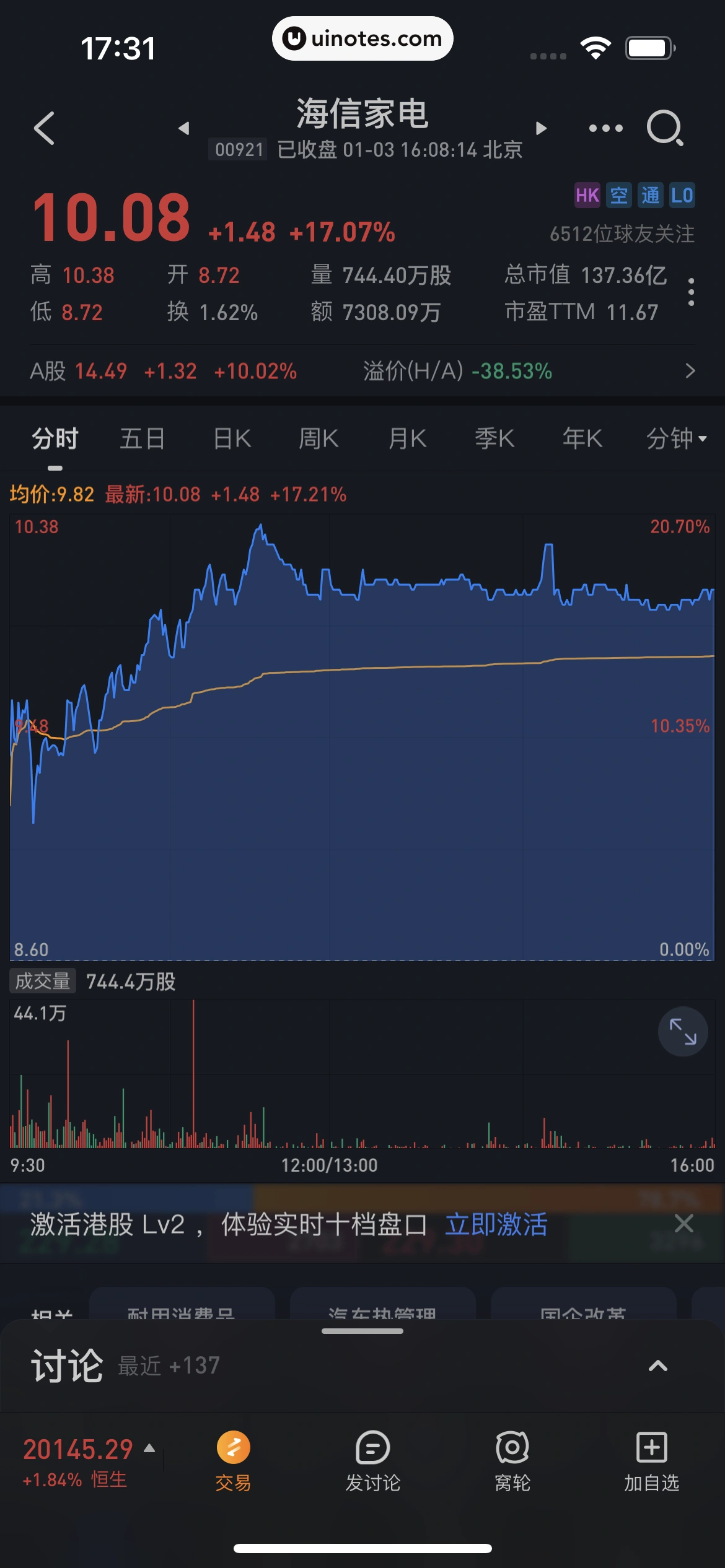
Task: Select the 五日 five-day chart tab
Action: 143,438
